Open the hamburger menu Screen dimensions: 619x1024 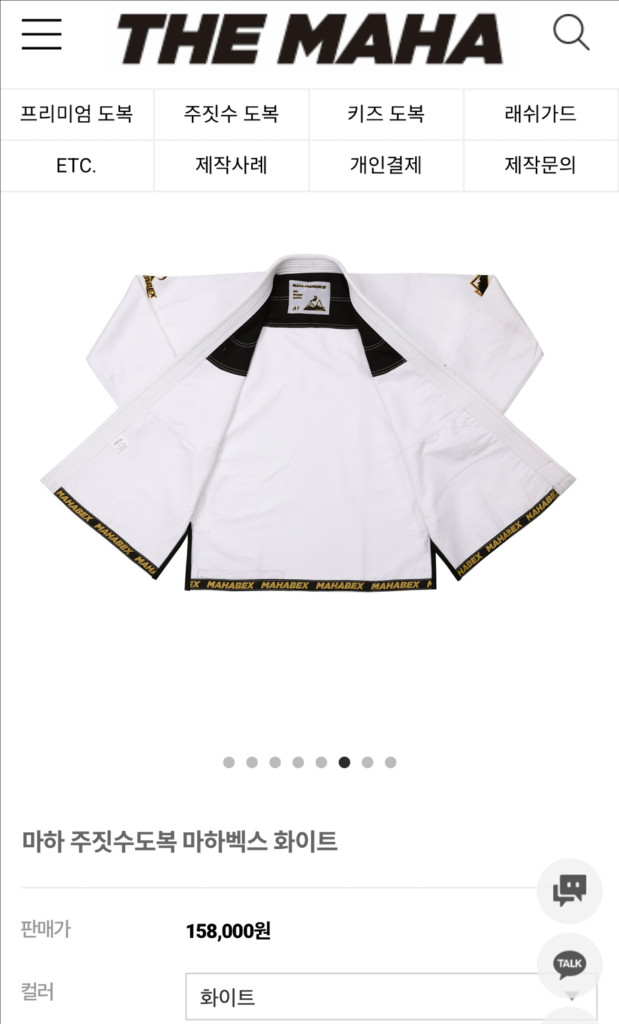[41, 34]
